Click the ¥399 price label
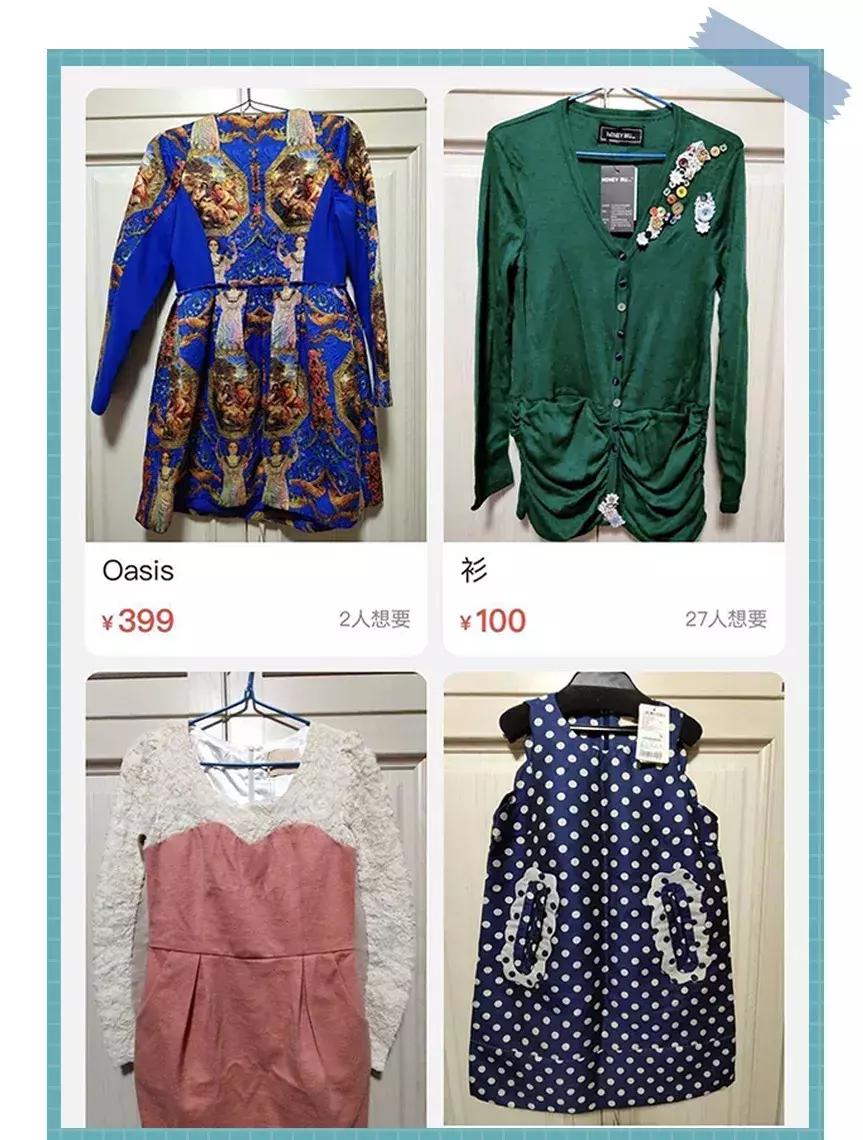The image size is (863, 1140). pyautogui.click(x=135, y=619)
